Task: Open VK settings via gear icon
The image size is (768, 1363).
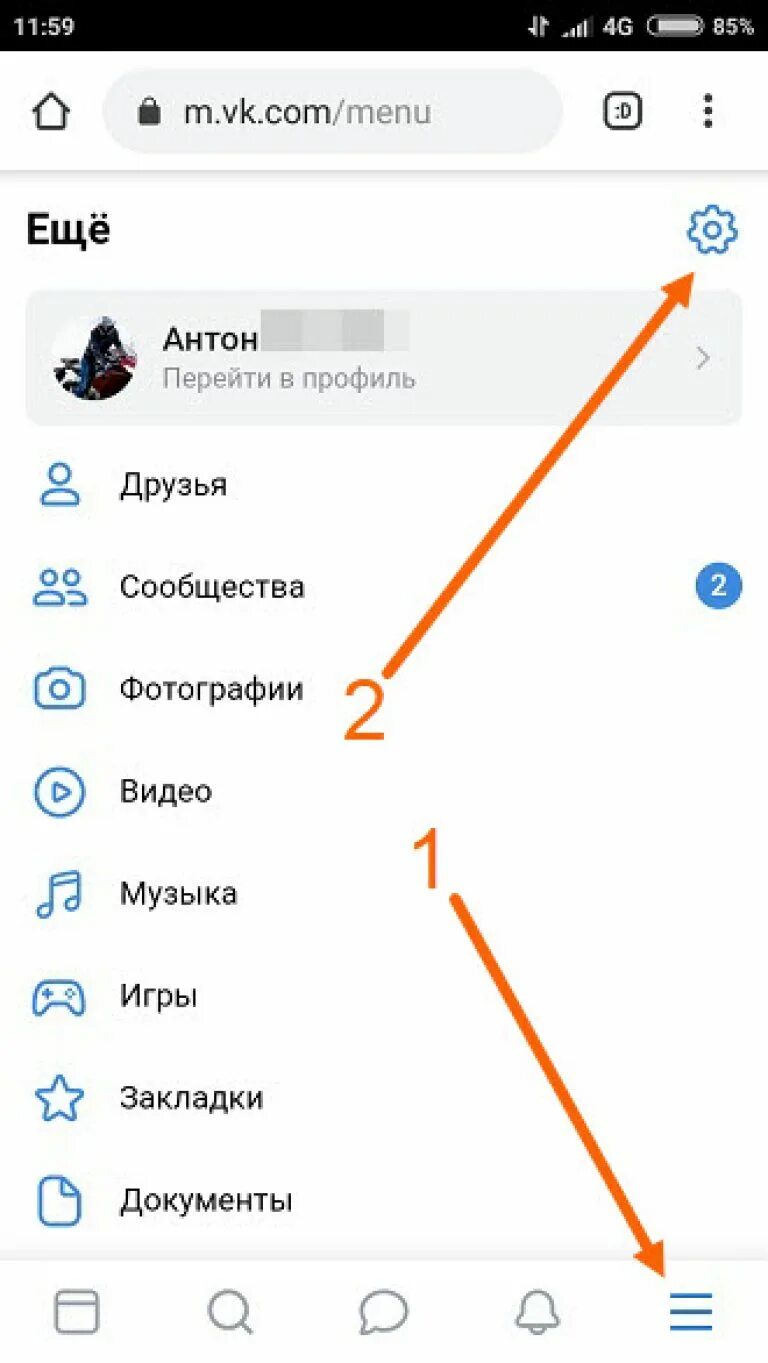Action: coord(711,229)
